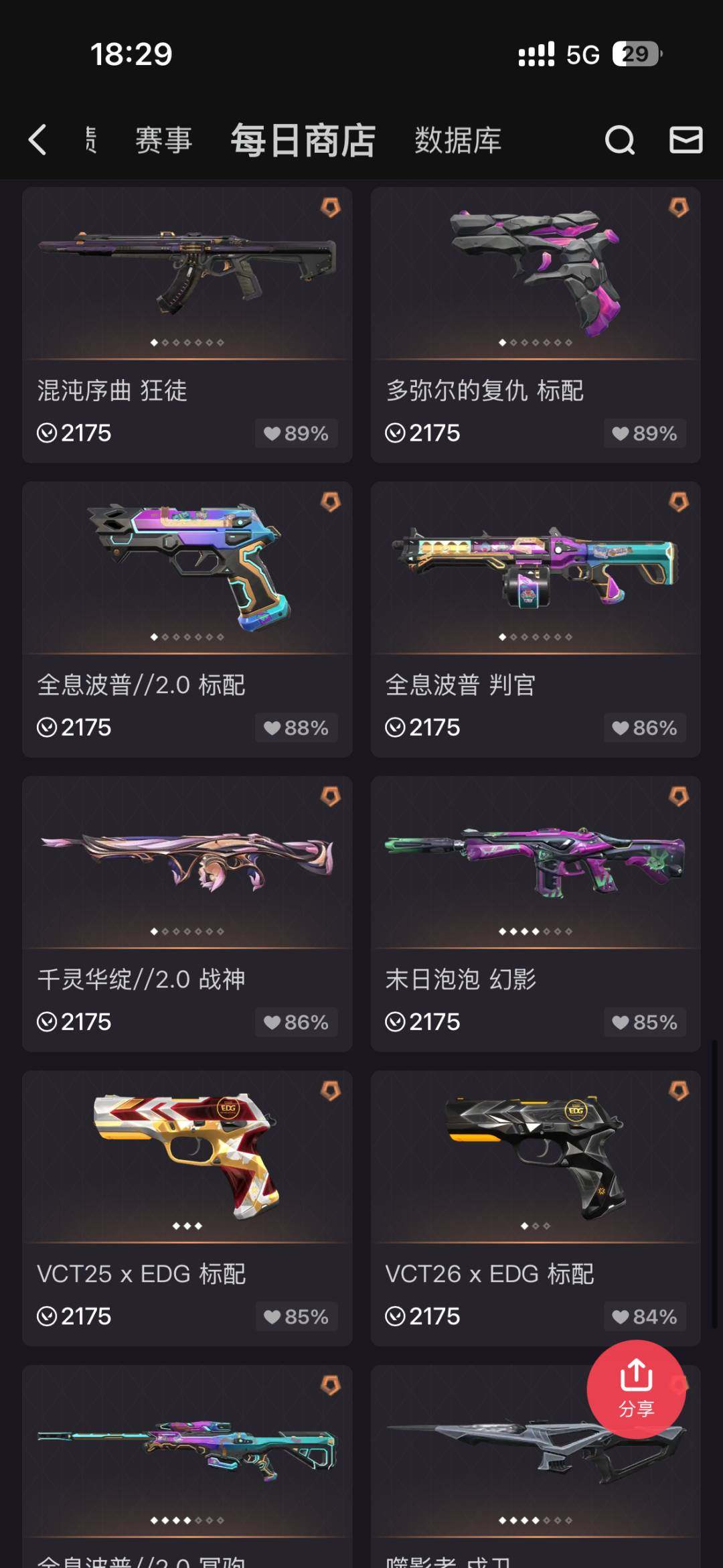
Task: Switch to the 赛事 tab
Action: (x=163, y=141)
